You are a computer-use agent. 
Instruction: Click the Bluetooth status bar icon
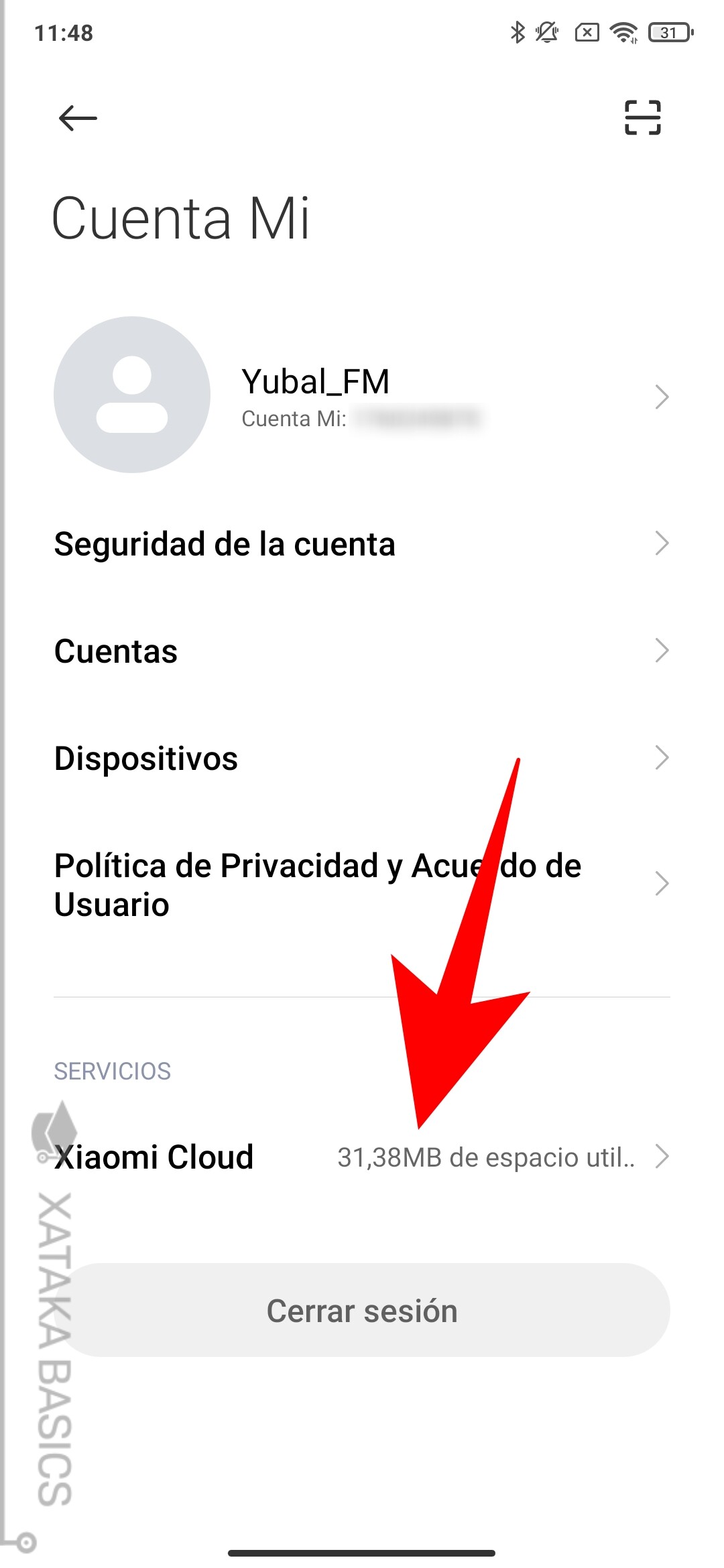coord(517,32)
